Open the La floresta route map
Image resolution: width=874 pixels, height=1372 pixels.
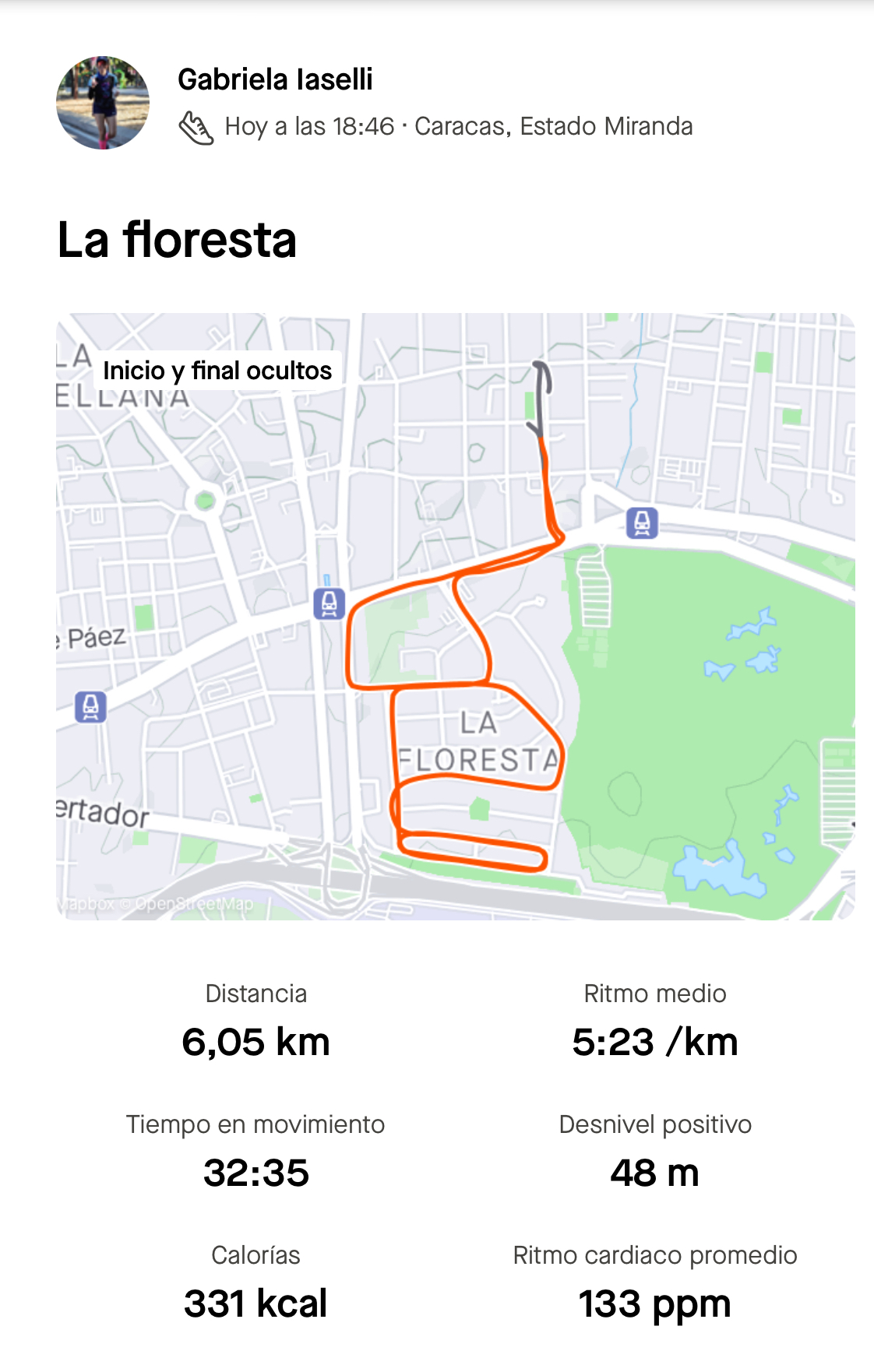[455, 616]
